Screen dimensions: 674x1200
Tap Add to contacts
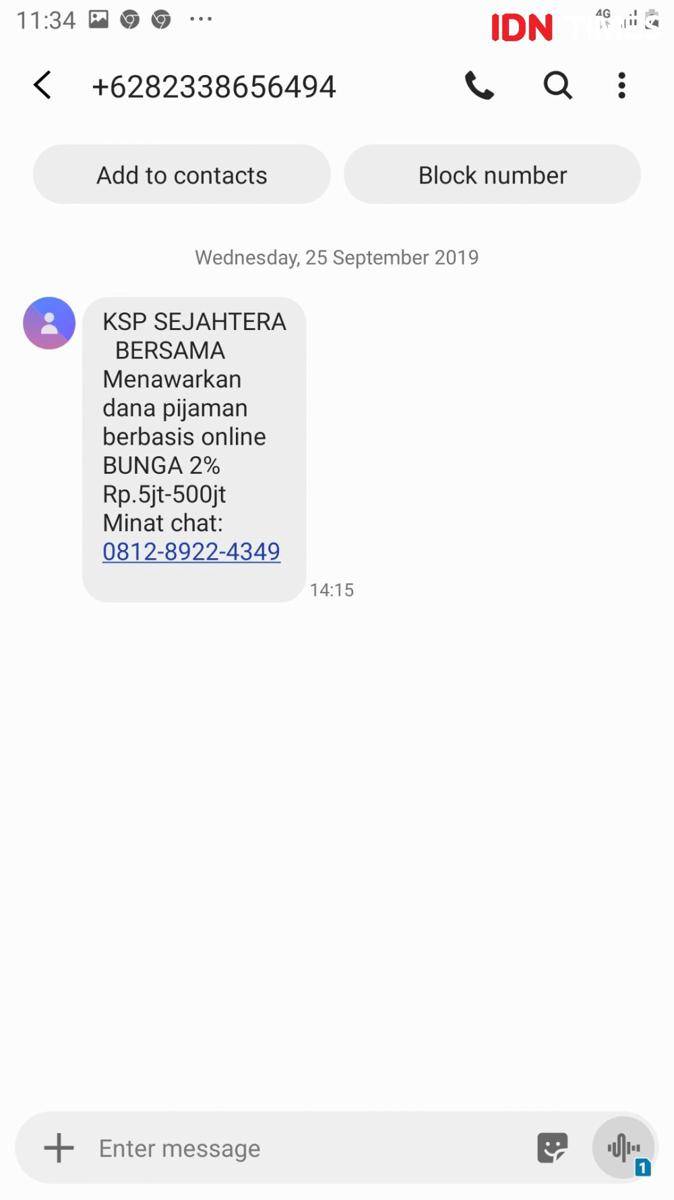pyautogui.click(x=182, y=175)
